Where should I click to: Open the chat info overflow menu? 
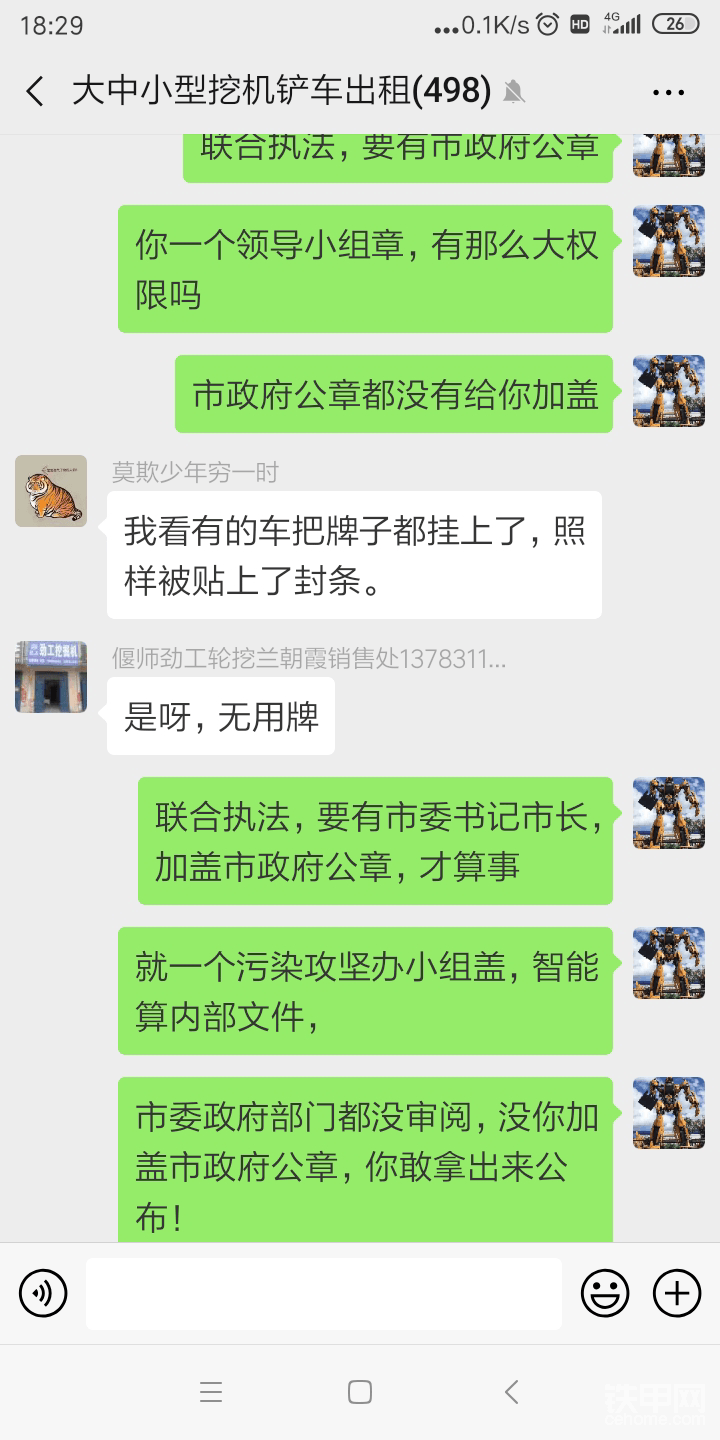point(668,92)
